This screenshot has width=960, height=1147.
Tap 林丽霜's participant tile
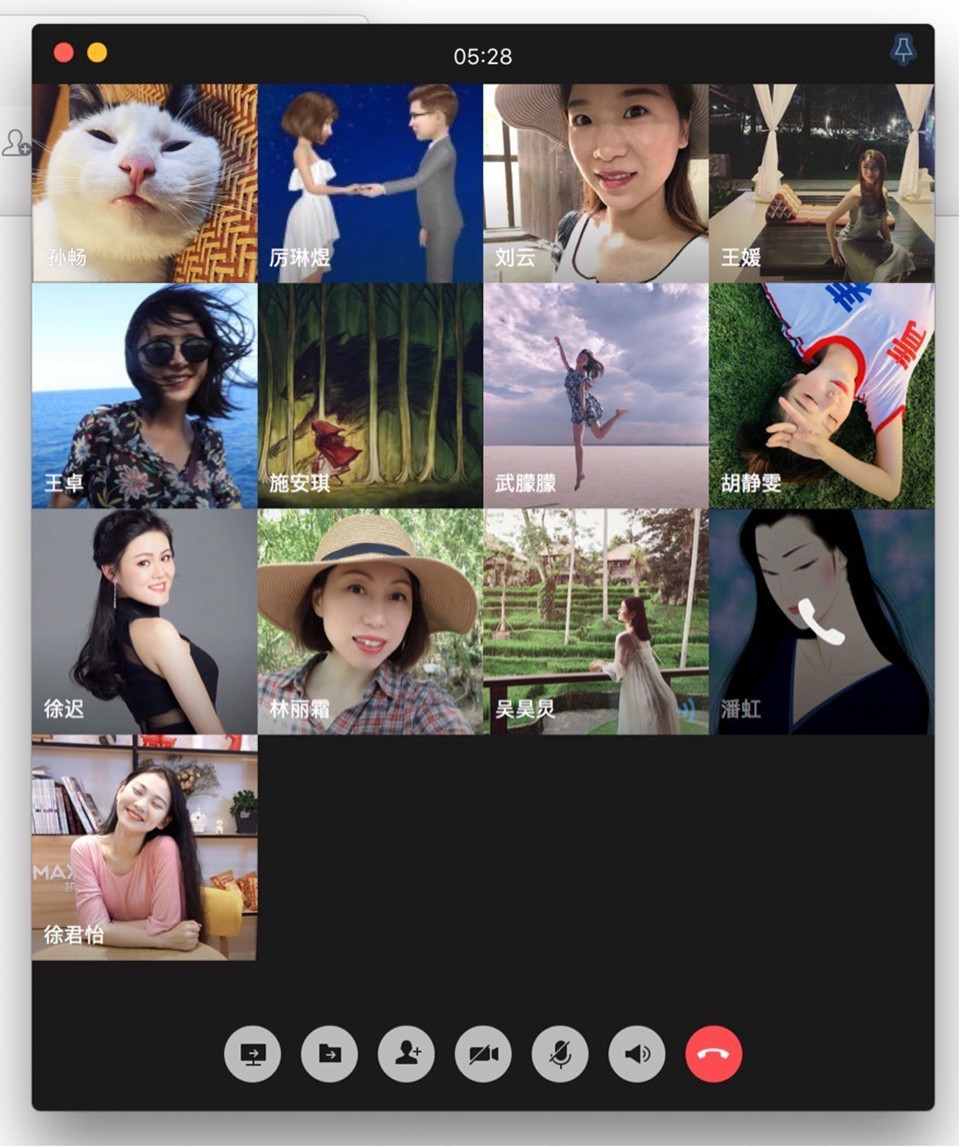pyautogui.click(x=370, y=621)
